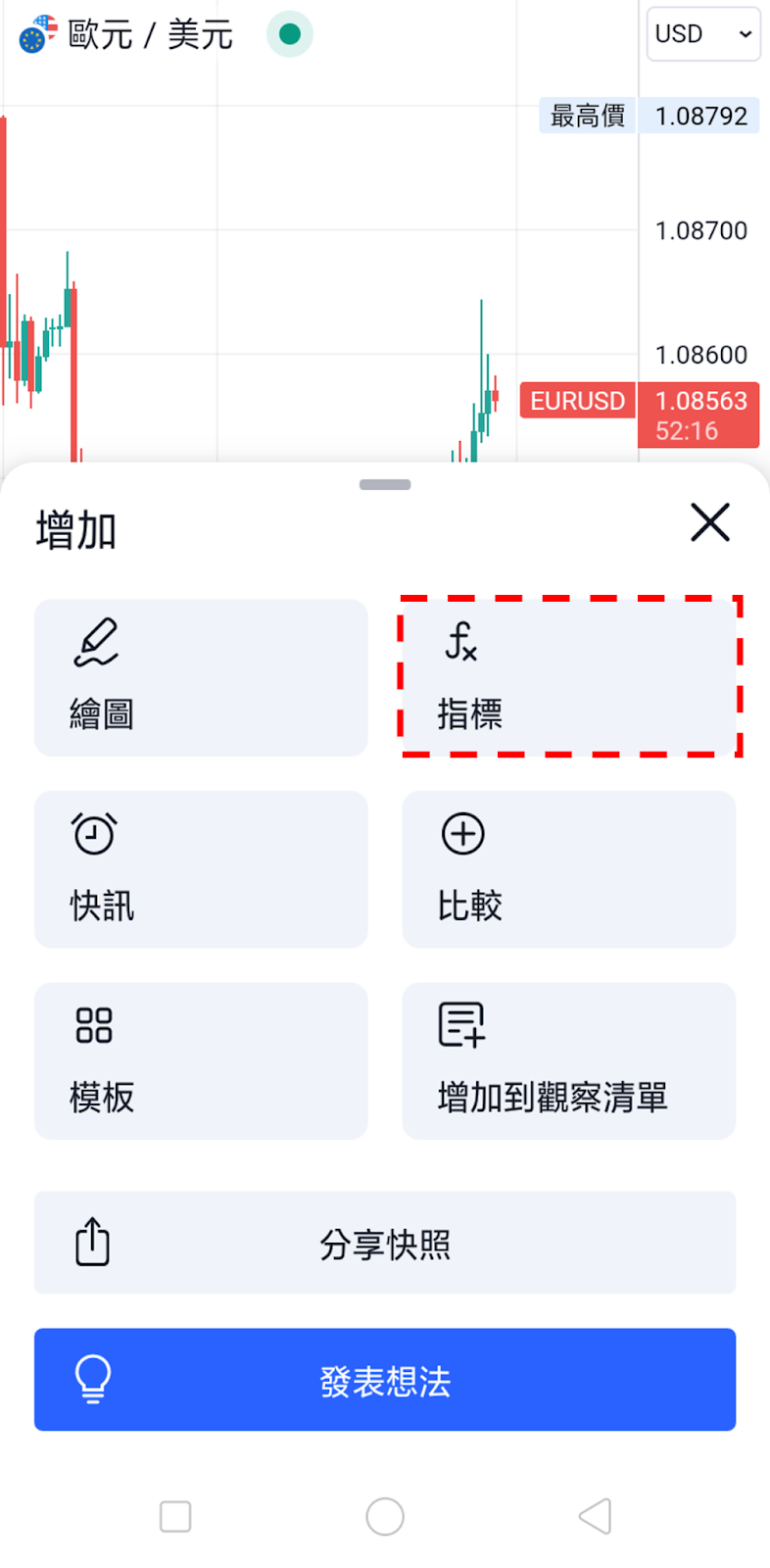Viewport: 770px width, 1568px height.
Task: Open the 模板 templates option
Action: (201, 1061)
